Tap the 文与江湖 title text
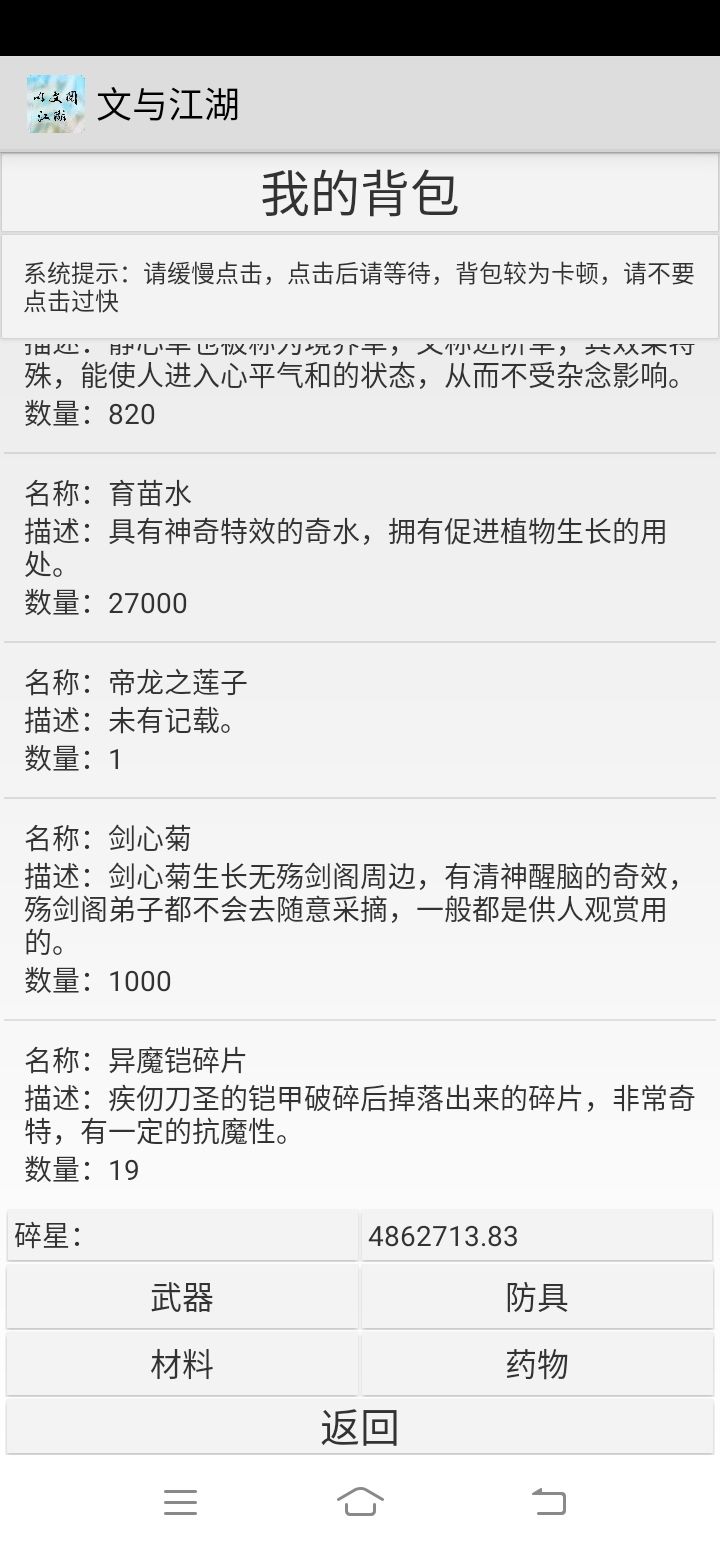 172,101
